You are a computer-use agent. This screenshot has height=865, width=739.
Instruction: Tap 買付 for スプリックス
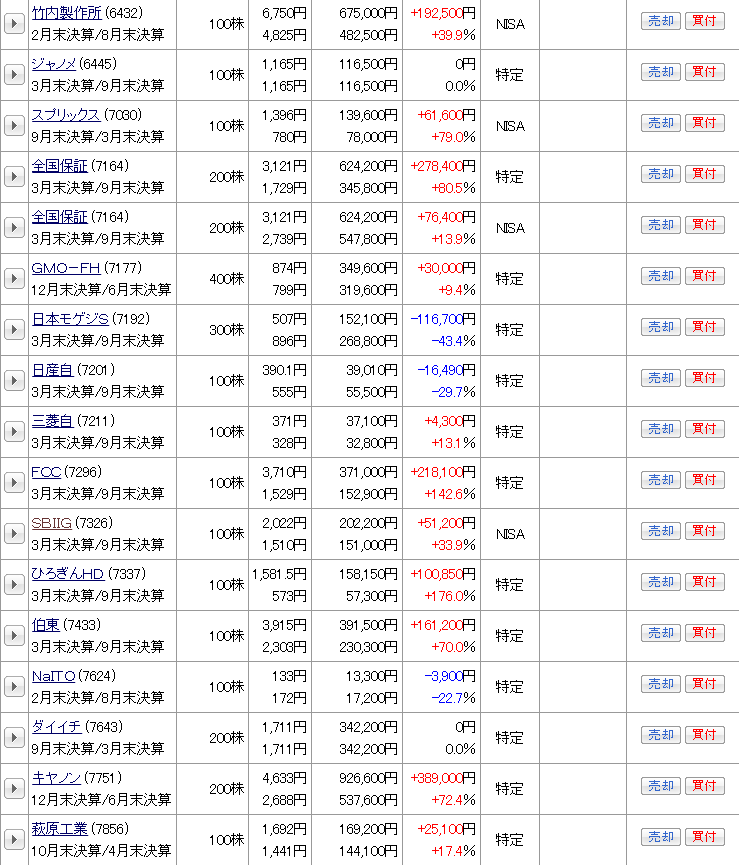coord(704,123)
